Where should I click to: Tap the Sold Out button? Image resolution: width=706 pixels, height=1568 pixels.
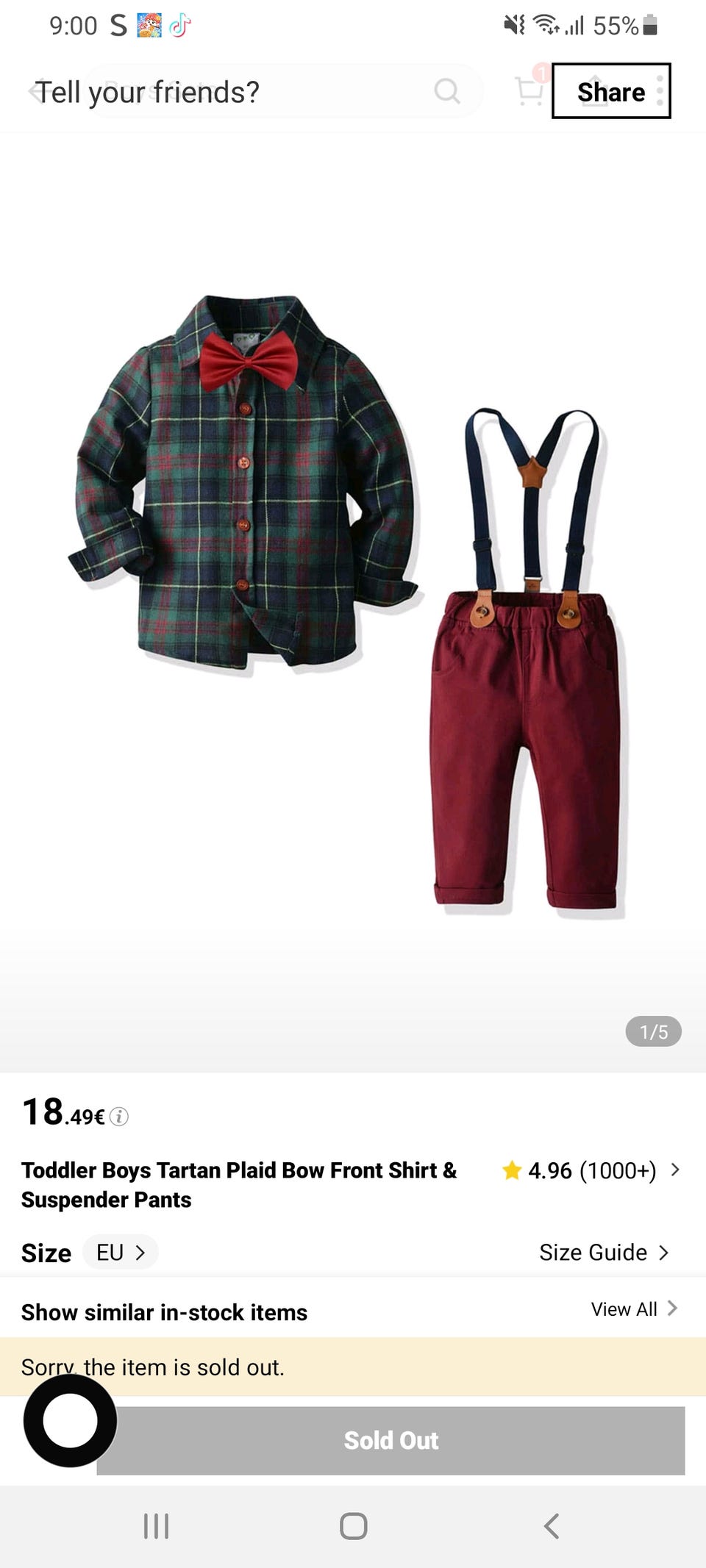(x=391, y=1440)
